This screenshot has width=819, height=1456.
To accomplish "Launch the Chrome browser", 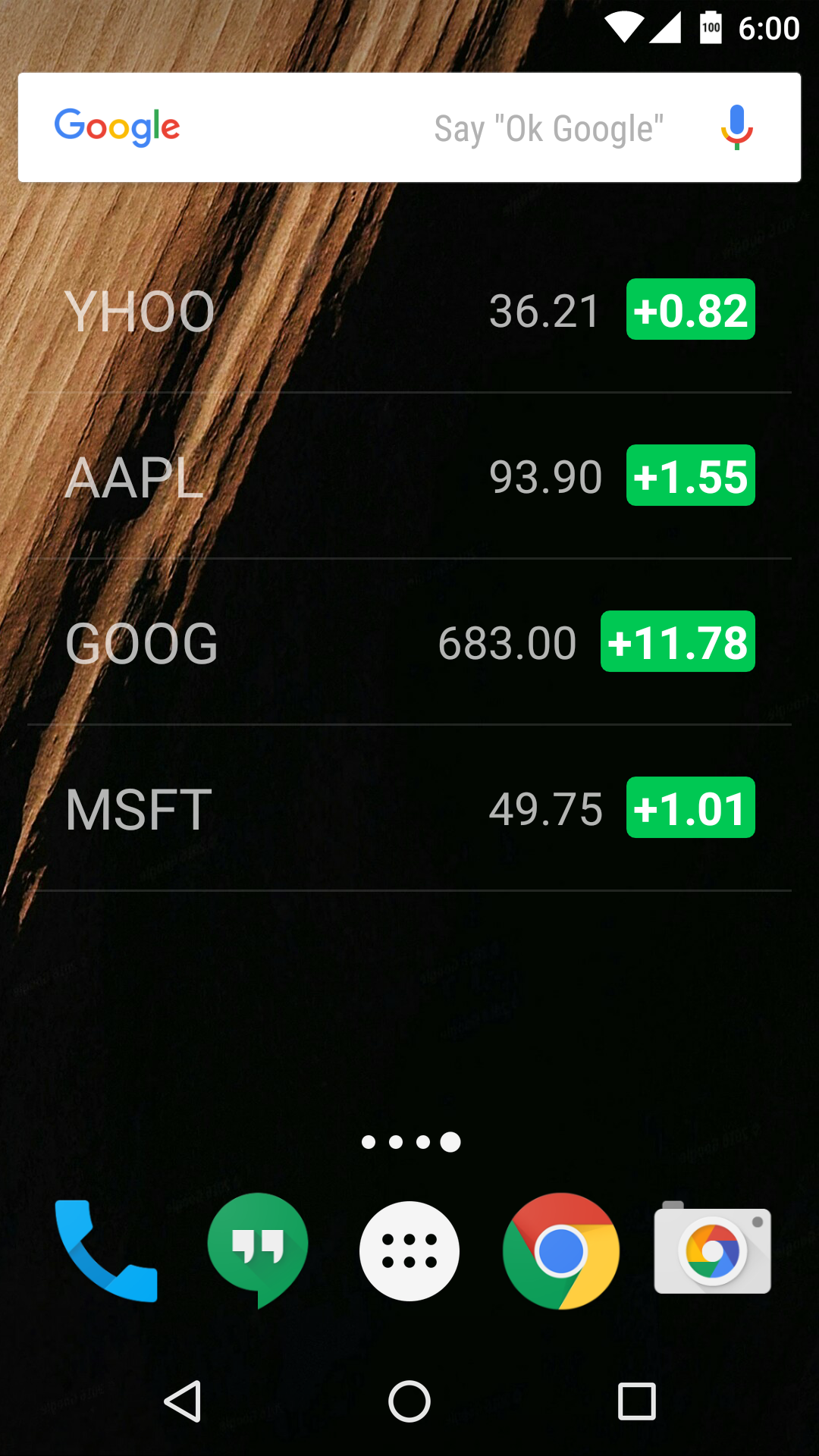I will point(561,1251).
